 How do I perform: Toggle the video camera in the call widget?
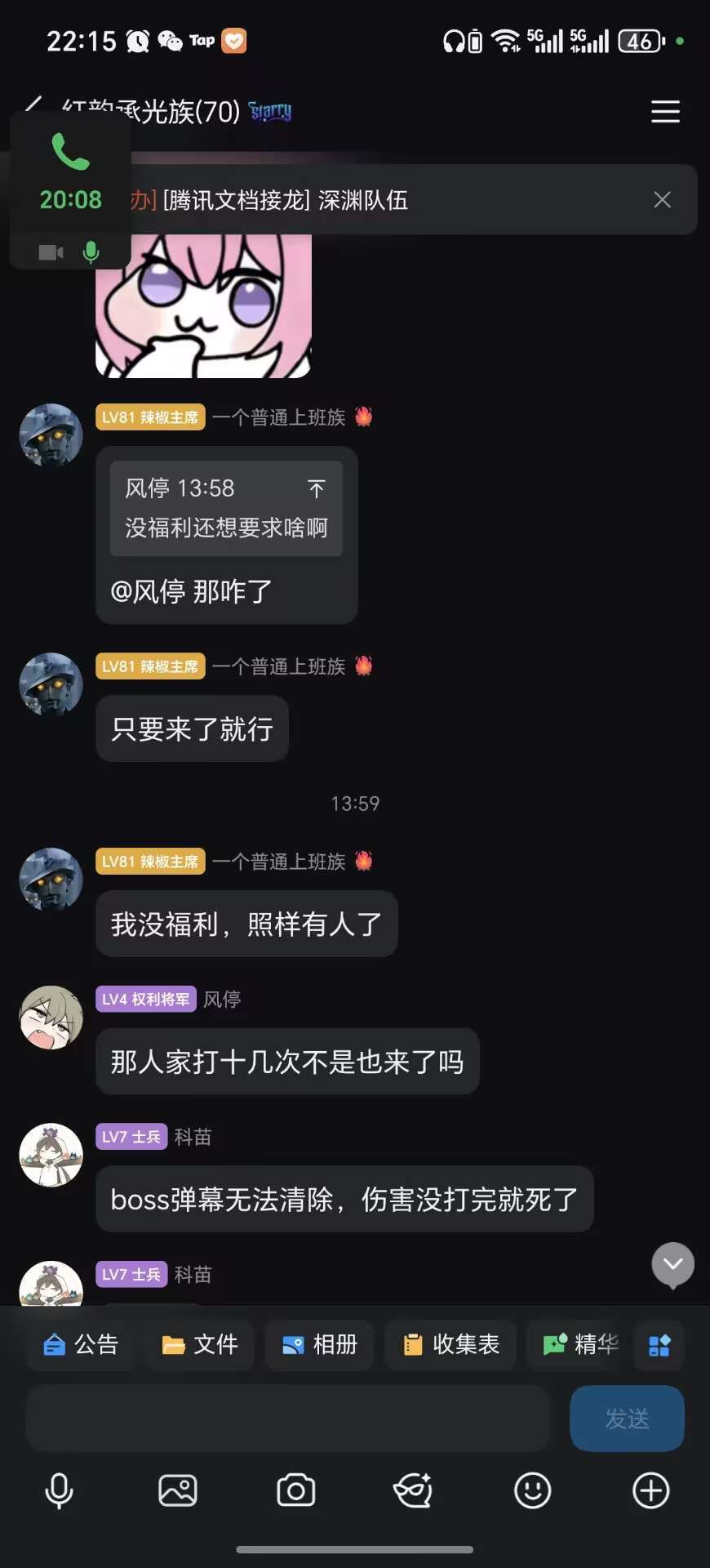50,252
